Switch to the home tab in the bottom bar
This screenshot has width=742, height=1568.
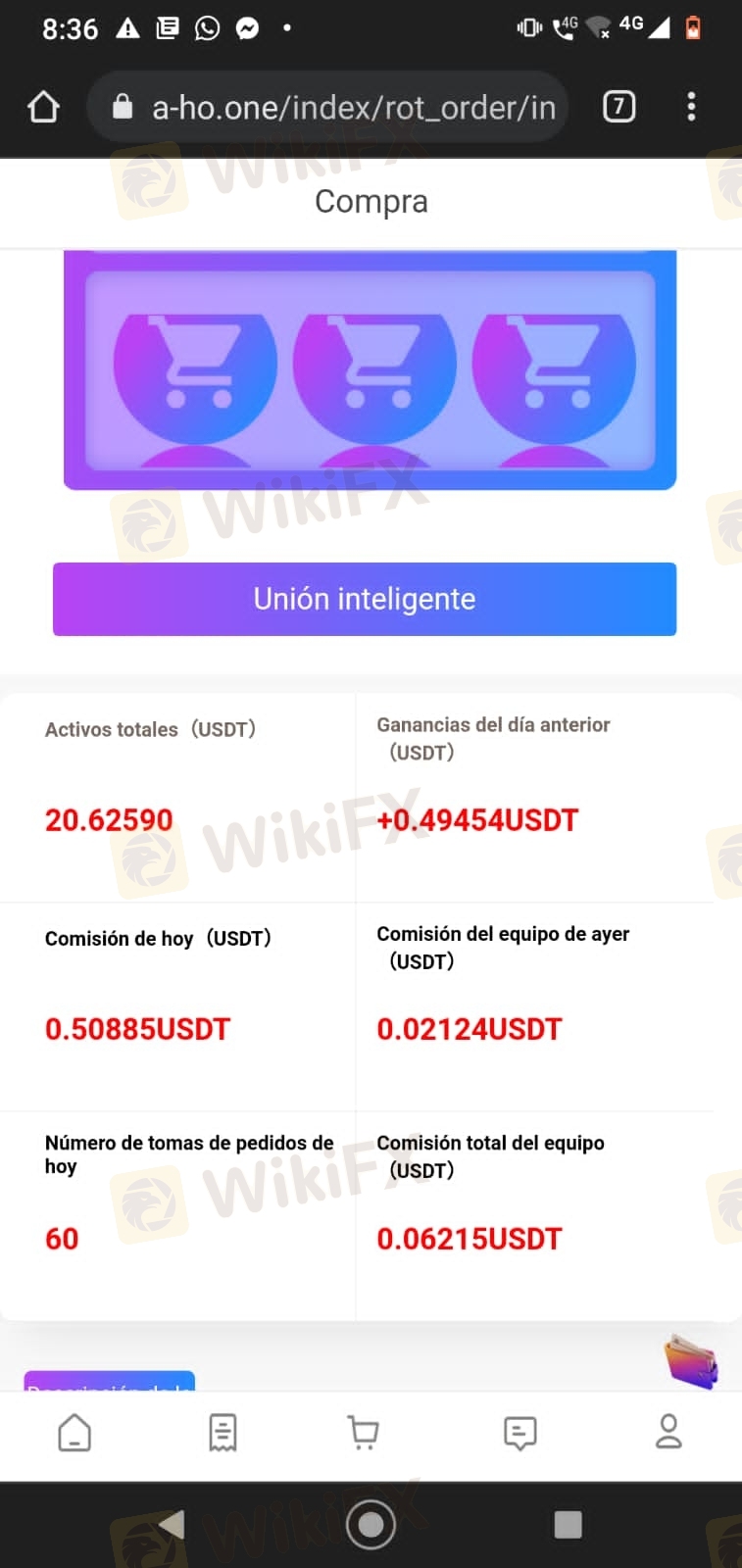point(74,1433)
